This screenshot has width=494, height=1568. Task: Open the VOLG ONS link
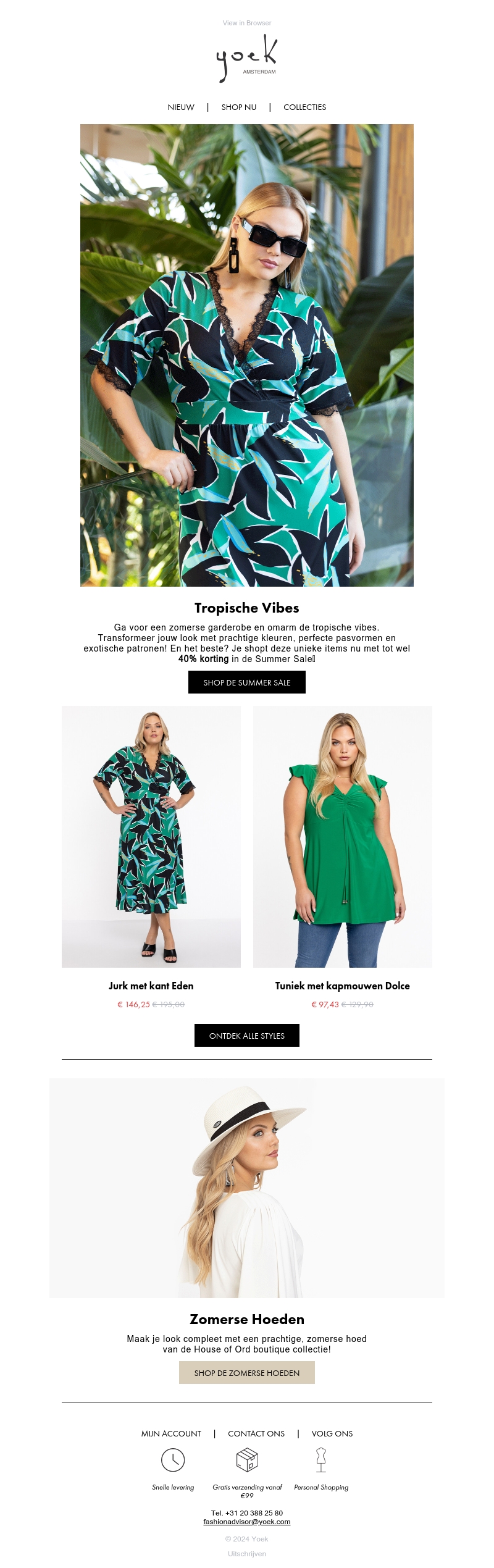tap(332, 1433)
